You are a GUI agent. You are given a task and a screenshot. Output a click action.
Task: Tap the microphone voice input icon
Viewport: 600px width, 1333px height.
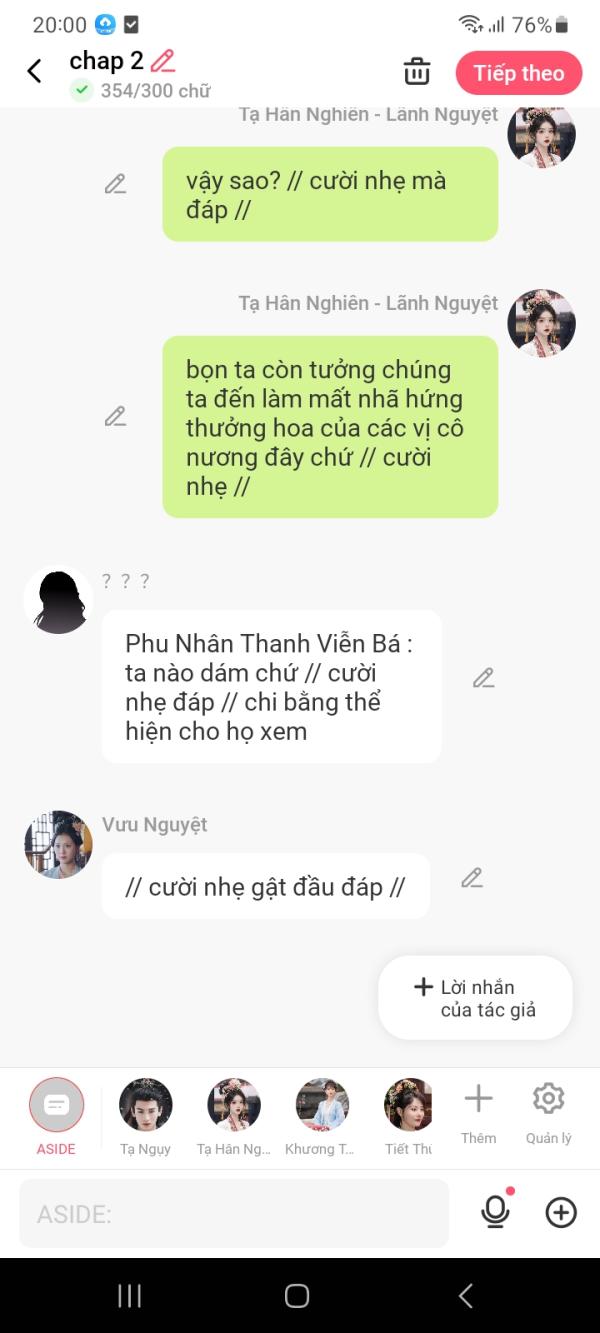pos(495,1212)
